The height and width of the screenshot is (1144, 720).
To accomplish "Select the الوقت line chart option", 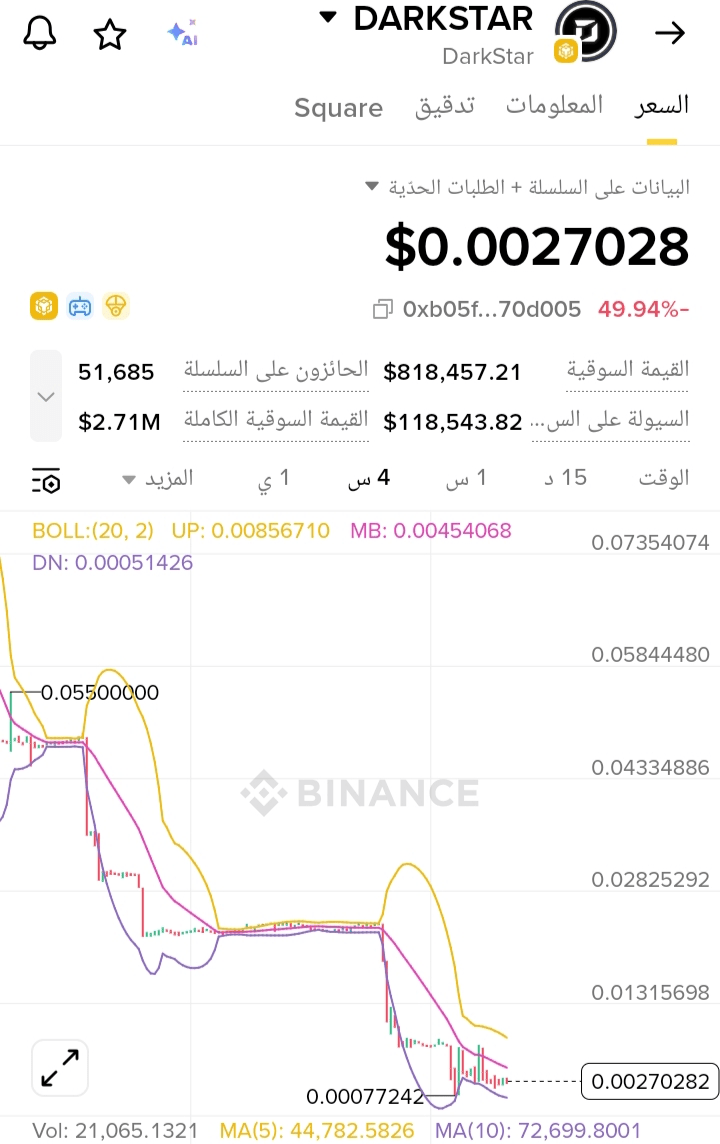I will 664,479.
